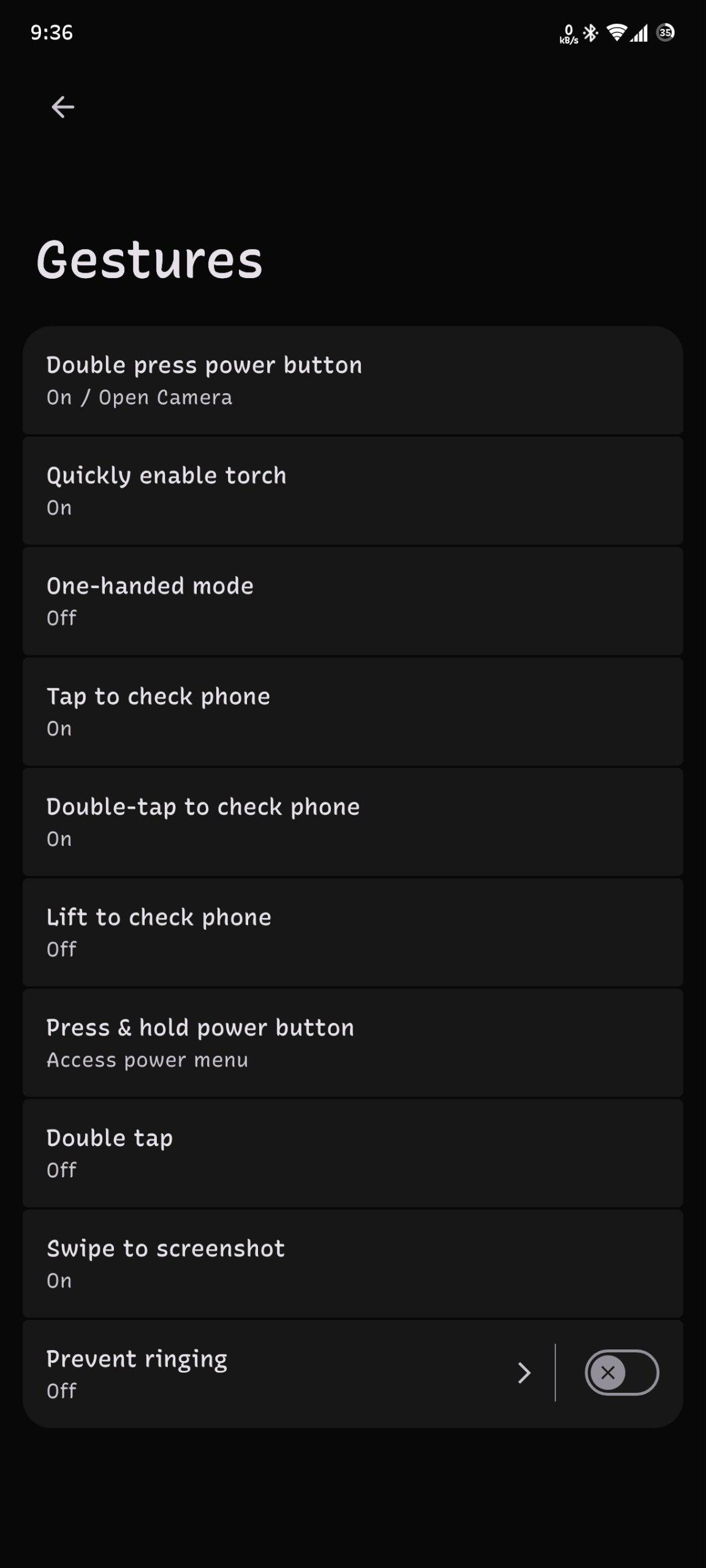Open Lift to check phone setting
This screenshot has height=1568, width=706.
click(x=353, y=932)
